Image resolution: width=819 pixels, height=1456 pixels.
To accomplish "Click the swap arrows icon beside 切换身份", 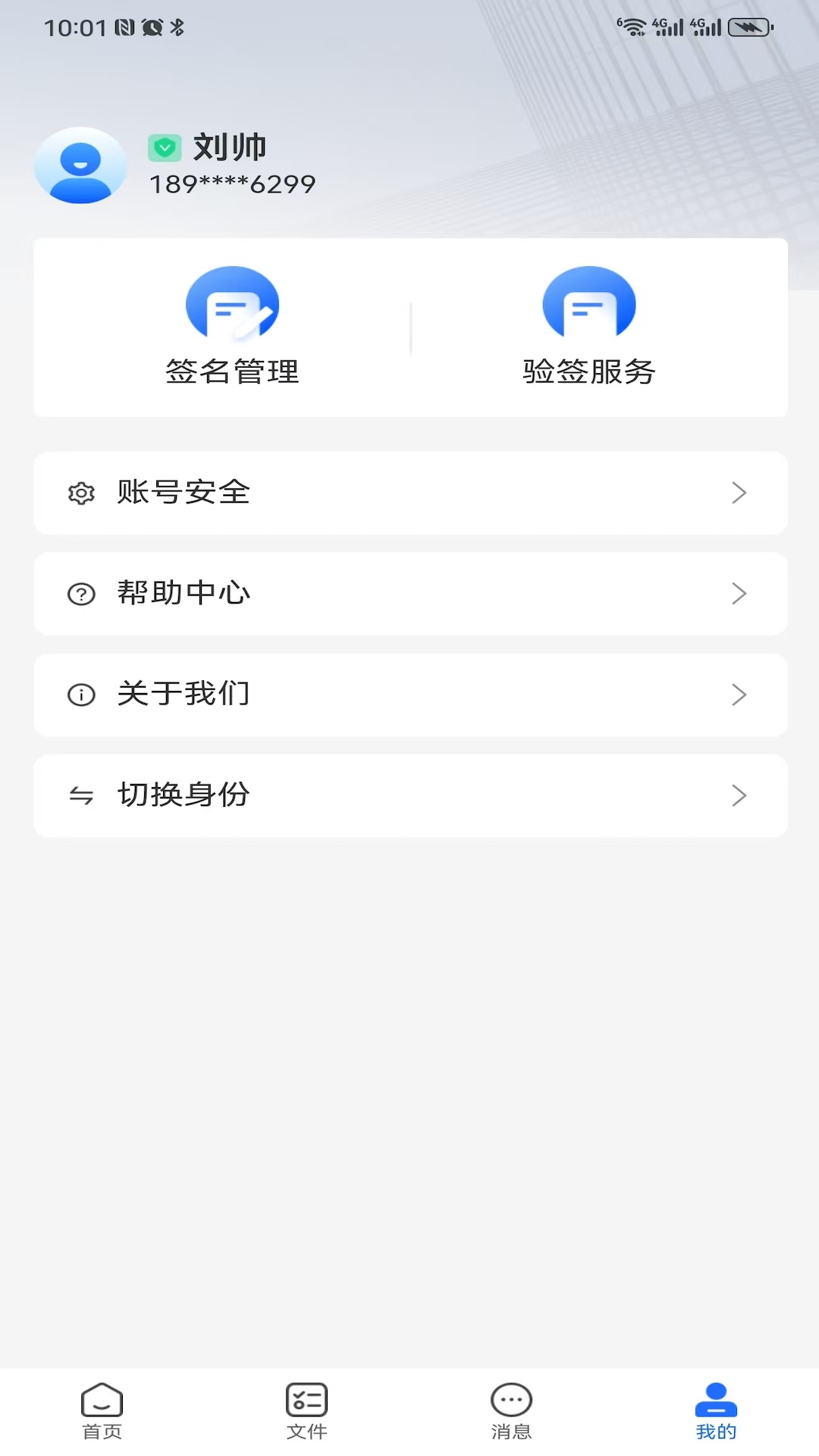I will point(81,795).
